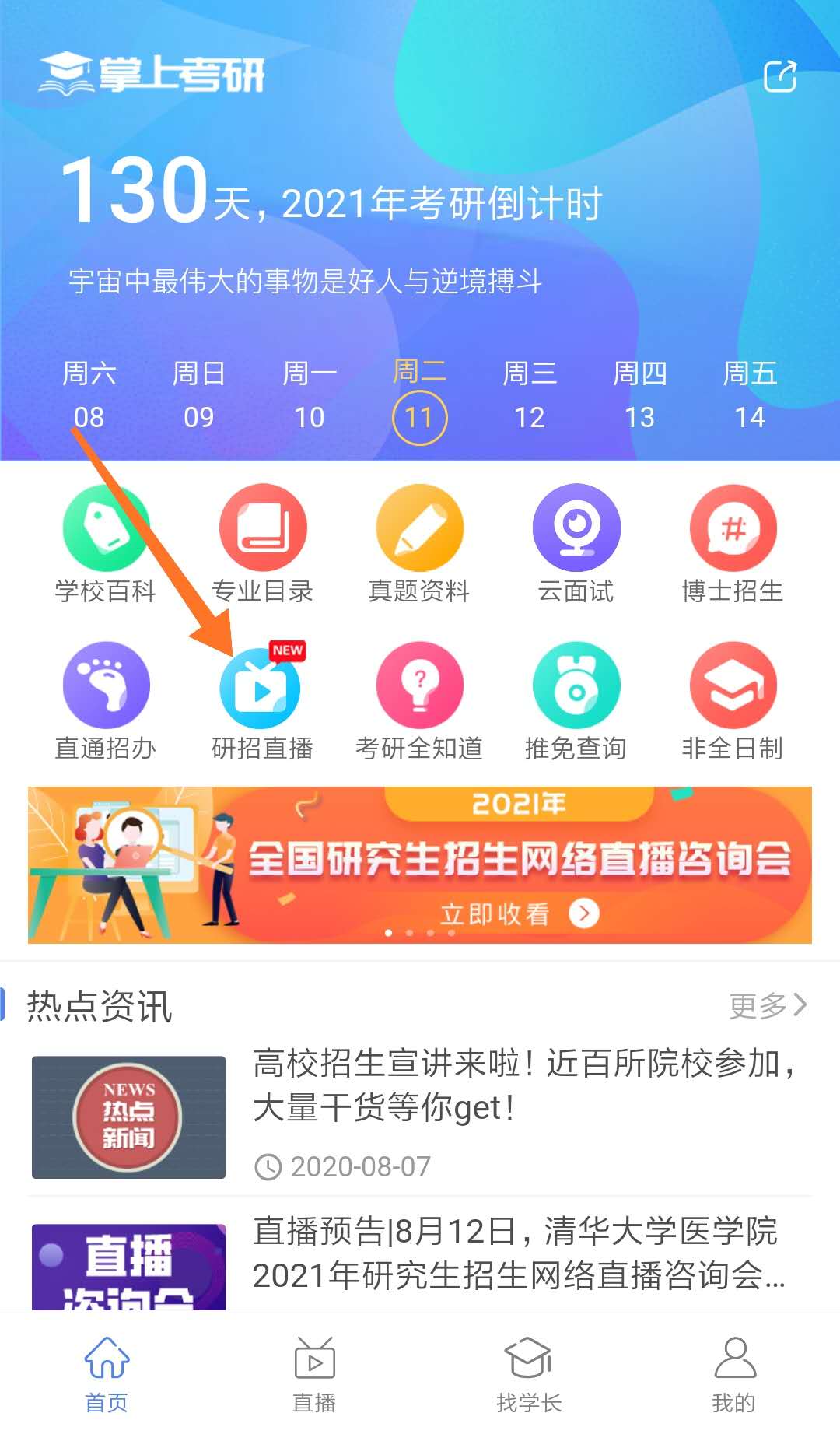This screenshot has width=840, height=1441.
Task: Switch to the 找学长 tab
Action: click(x=529, y=1374)
